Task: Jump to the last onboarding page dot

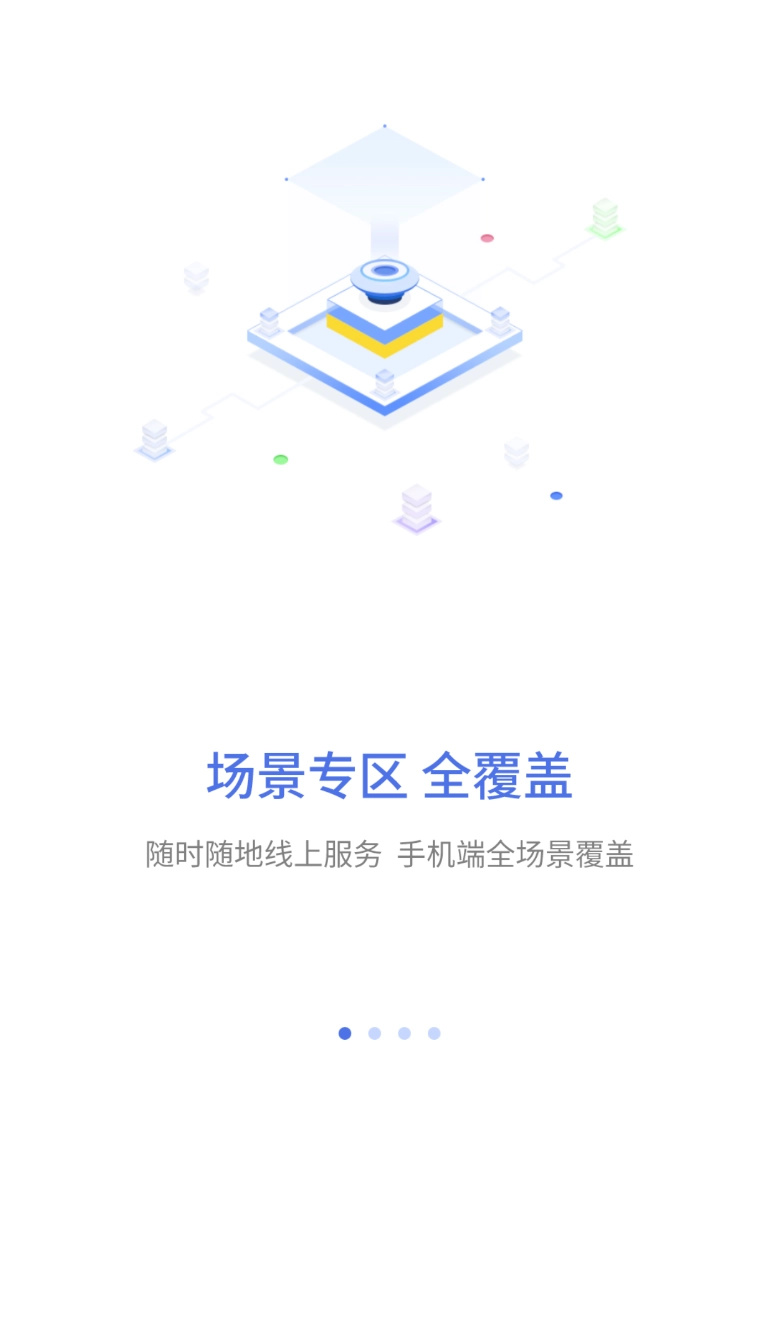Action: [x=432, y=1033]
